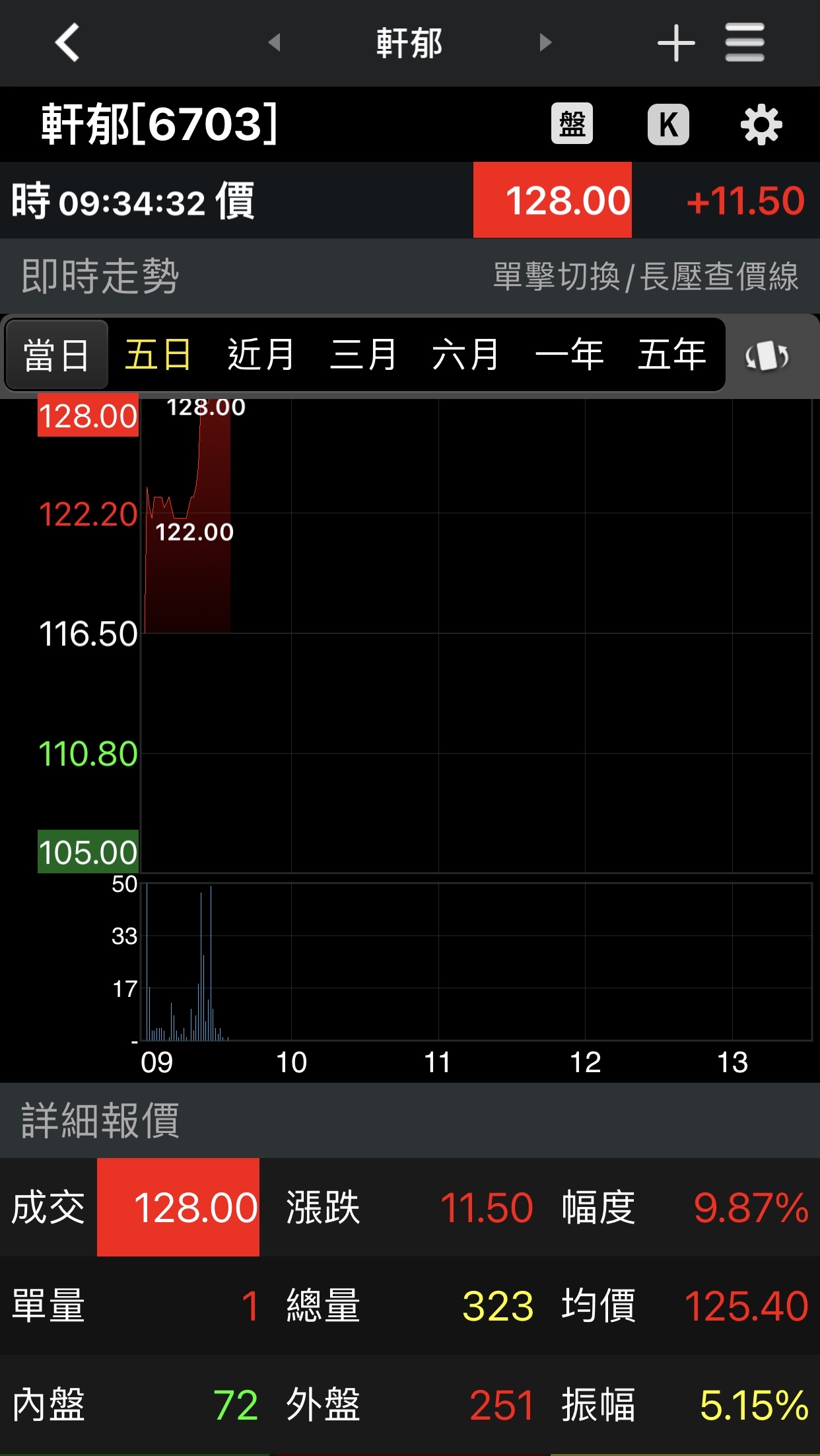Rotate the chart to landscape view

pyautogui.click(x=767, y=357)
